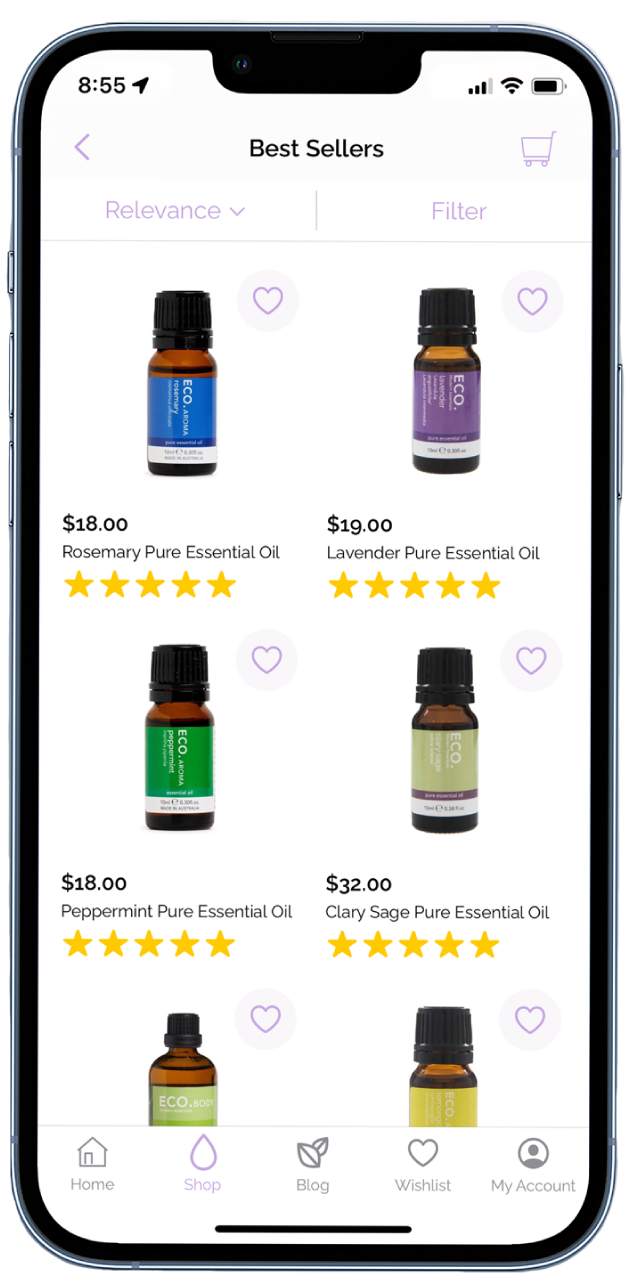Open the Wishlist tab

click(x=423, y=1165)
